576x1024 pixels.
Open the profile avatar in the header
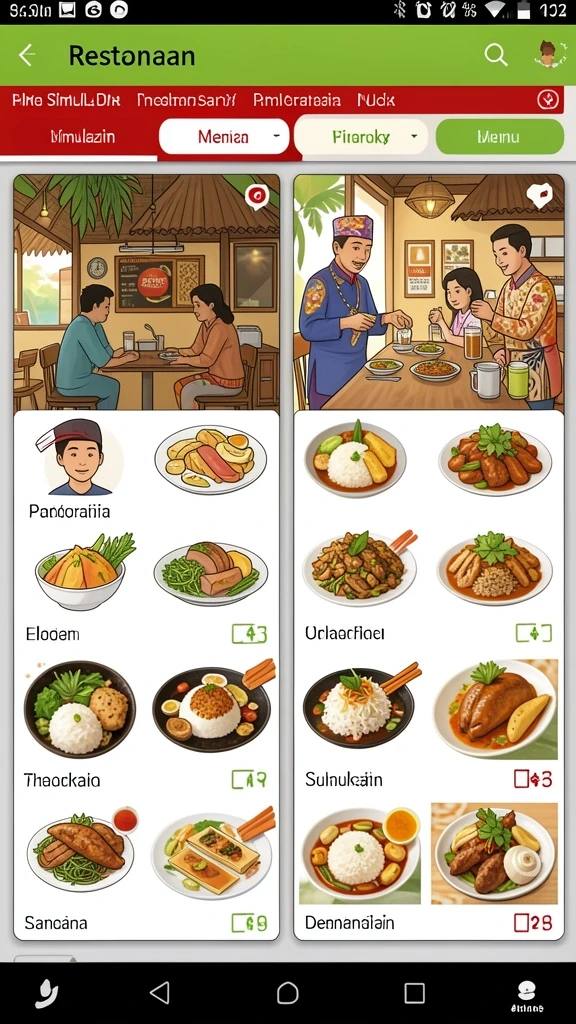tap(547, 55)
